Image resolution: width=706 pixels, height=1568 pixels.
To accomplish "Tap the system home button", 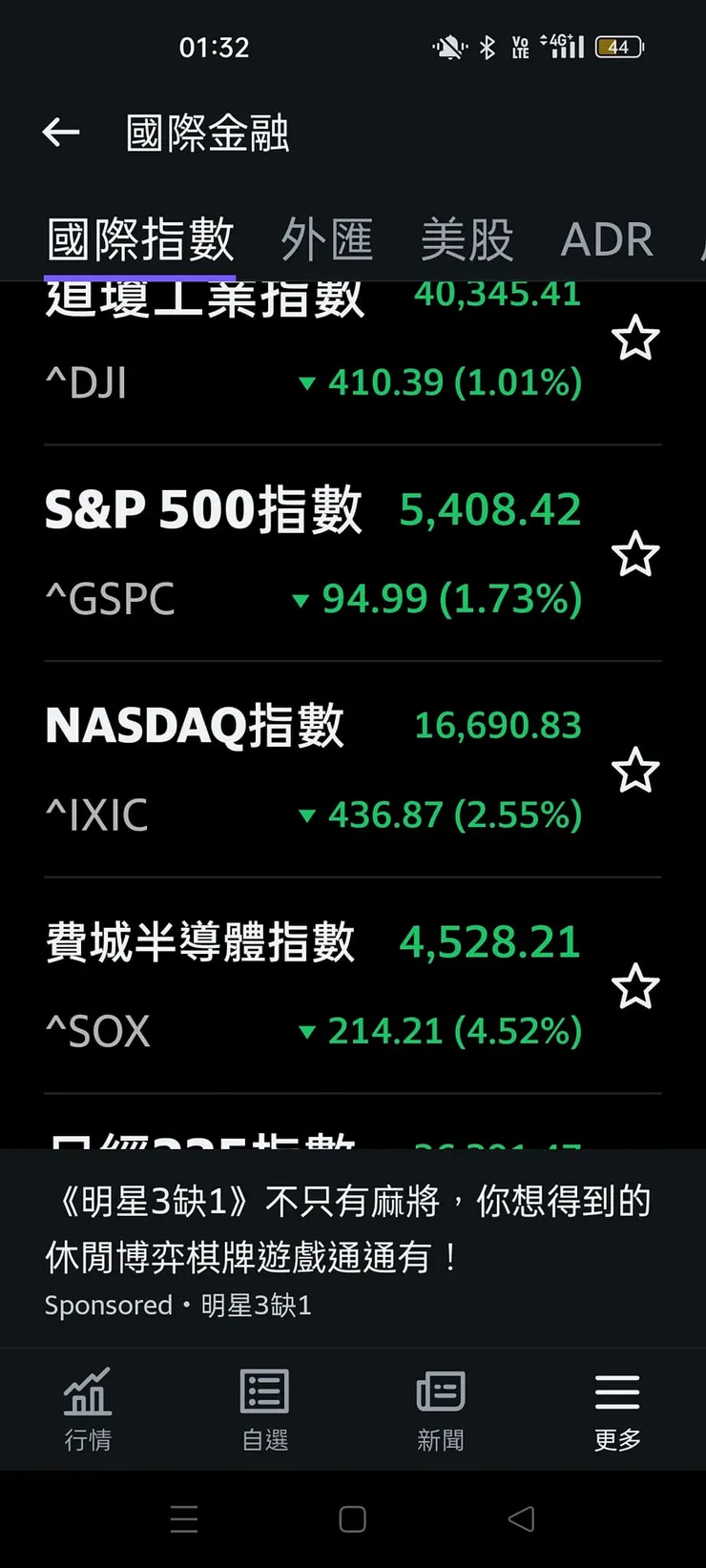I will (352, 1519).
